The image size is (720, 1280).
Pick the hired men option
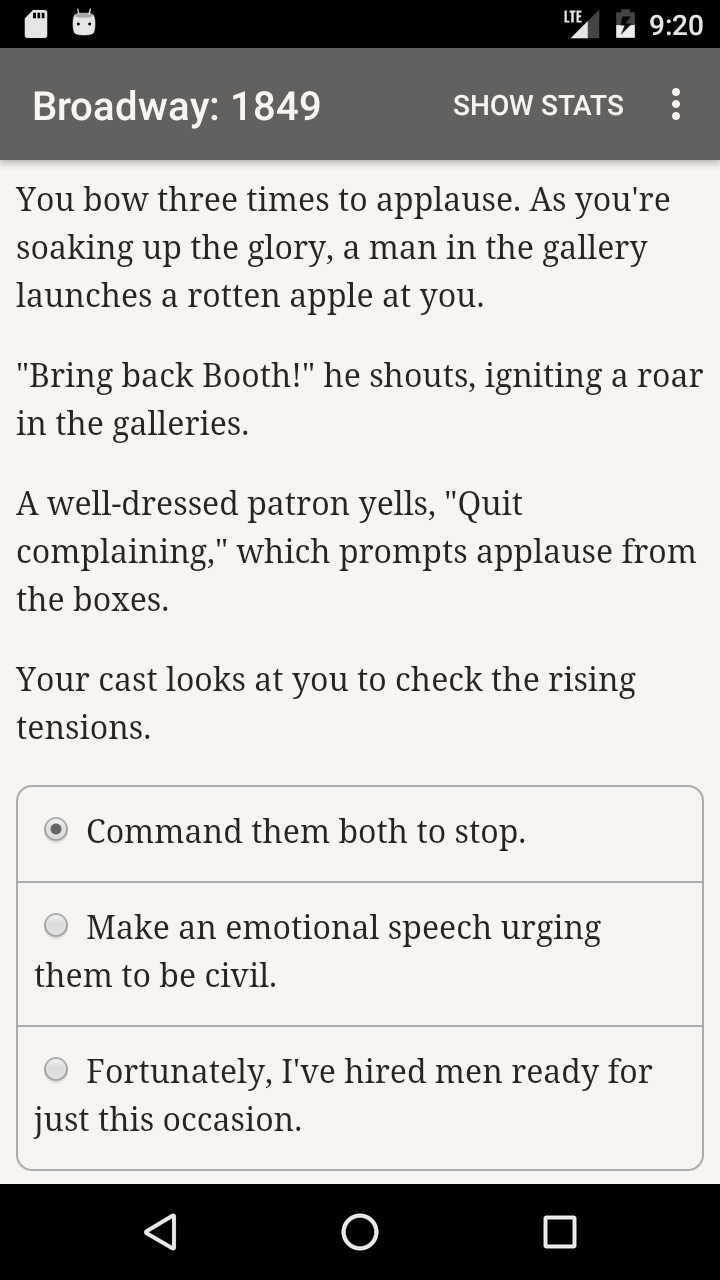point(360,1097)
